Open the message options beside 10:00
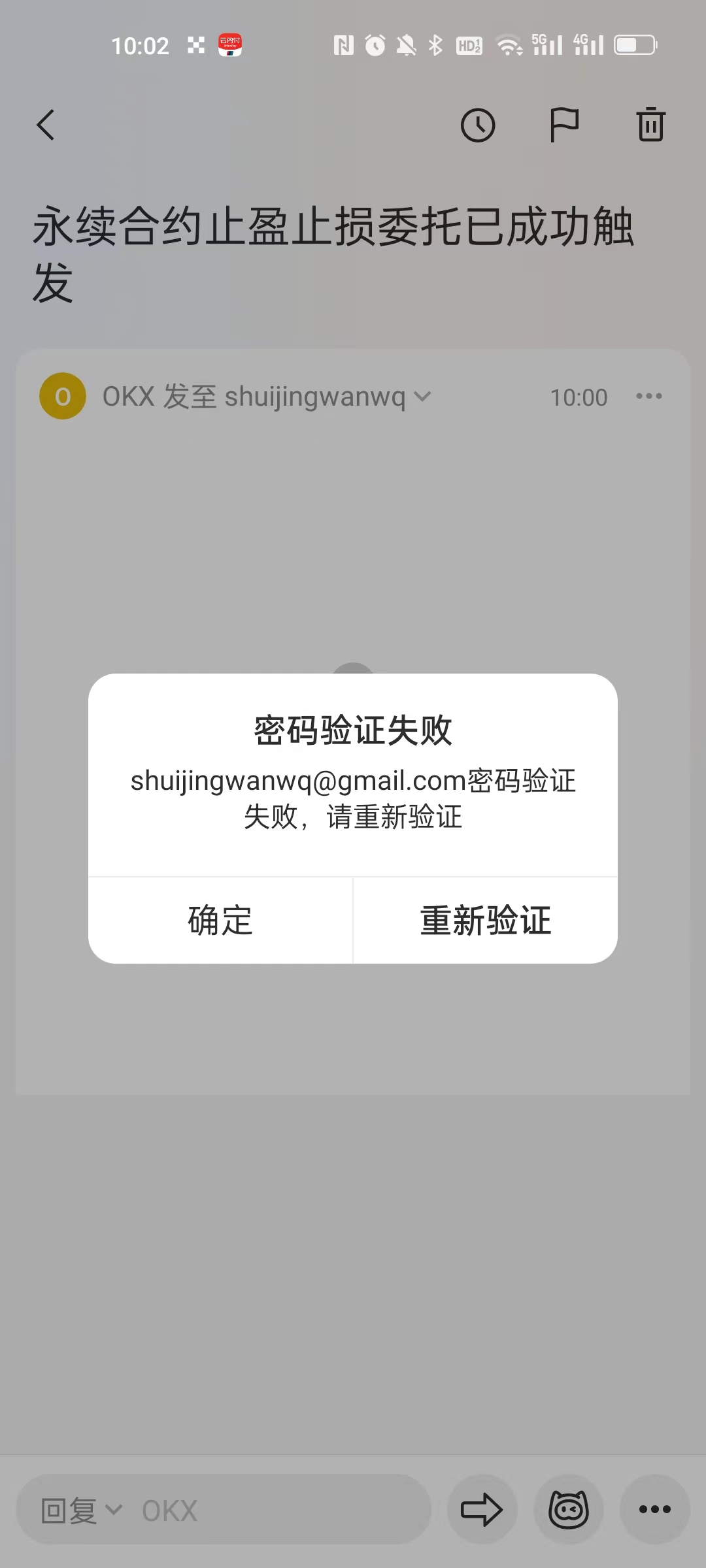 coord(649,397)
